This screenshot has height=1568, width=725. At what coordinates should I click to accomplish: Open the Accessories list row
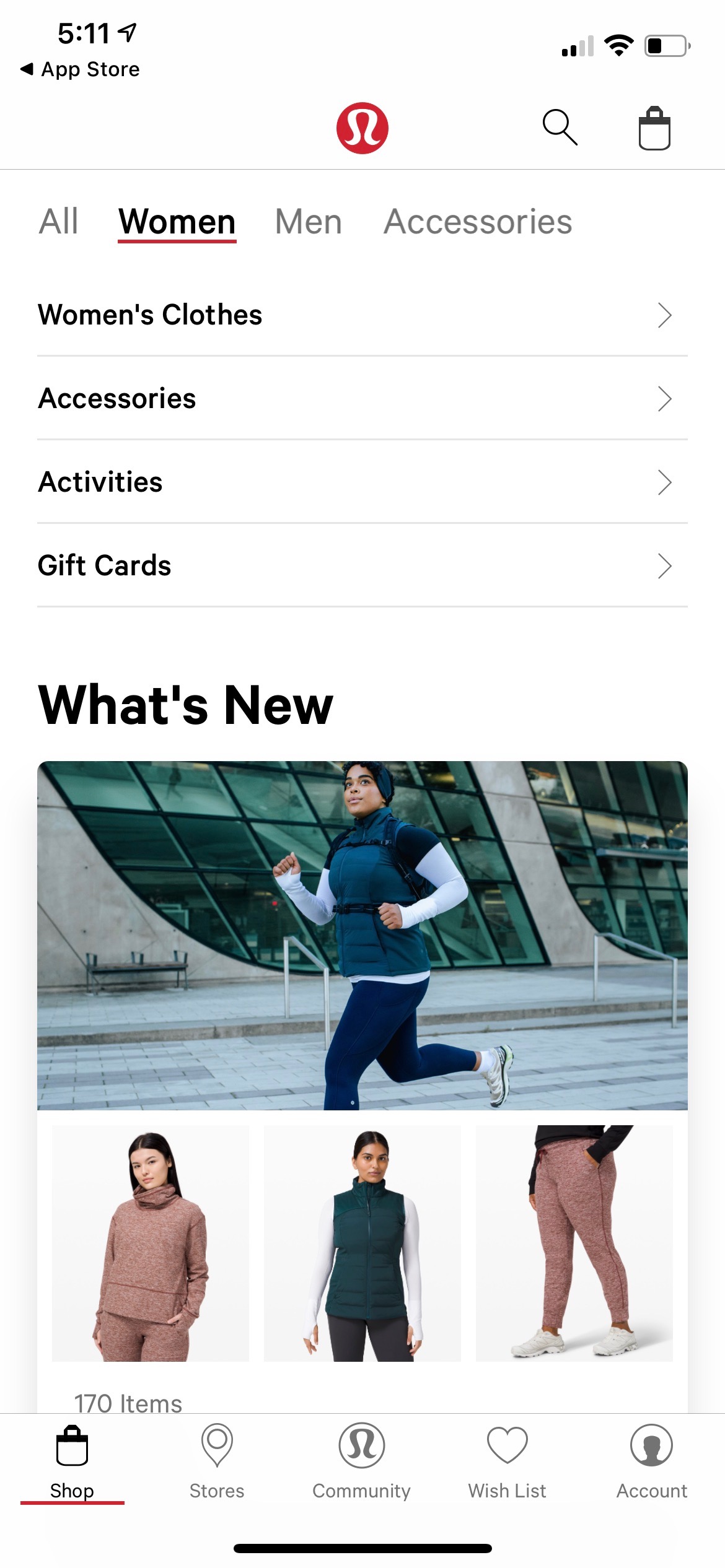[x=362, y=398]
